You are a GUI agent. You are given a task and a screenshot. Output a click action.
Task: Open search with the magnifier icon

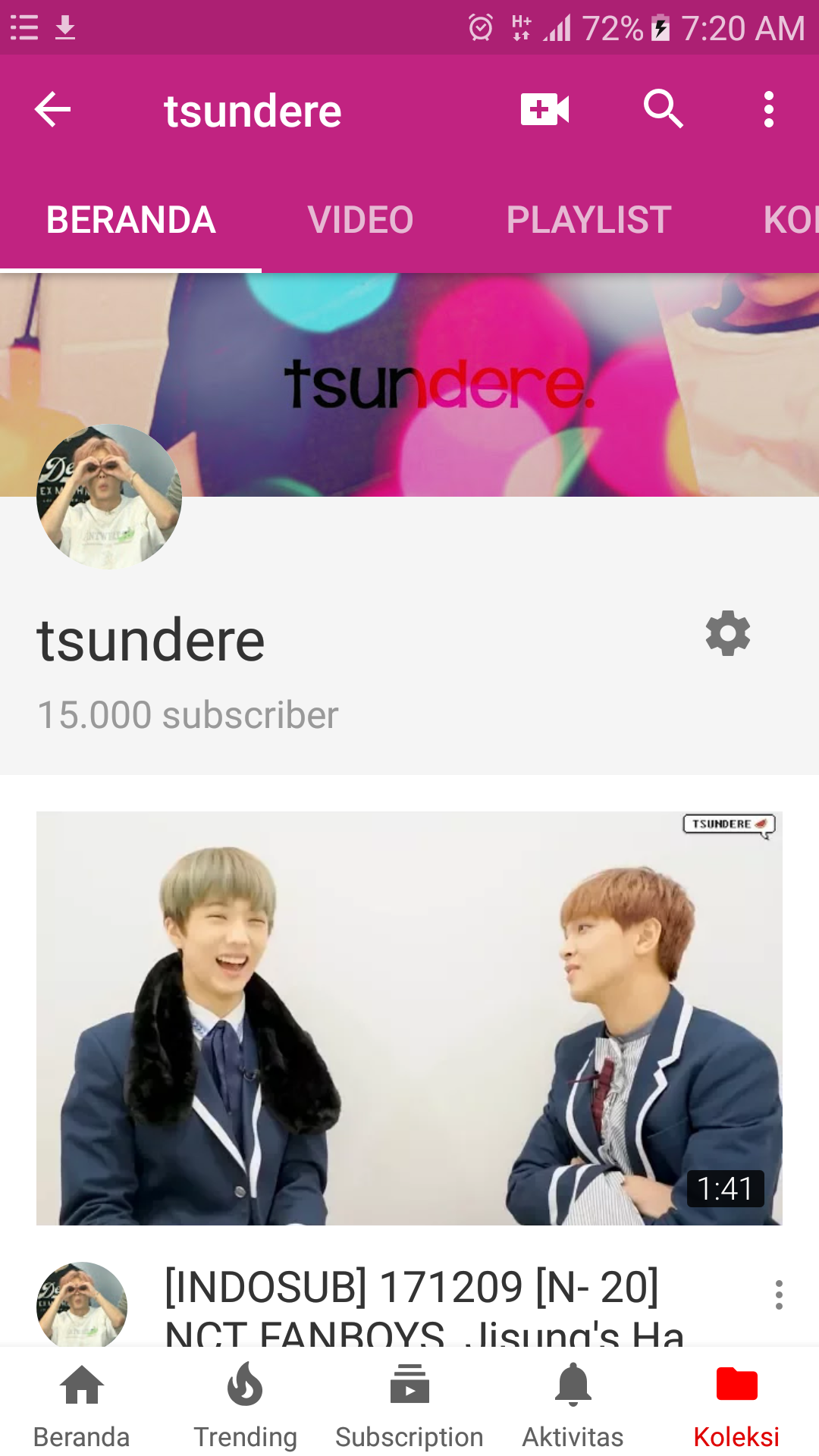[x=663, y=110]
